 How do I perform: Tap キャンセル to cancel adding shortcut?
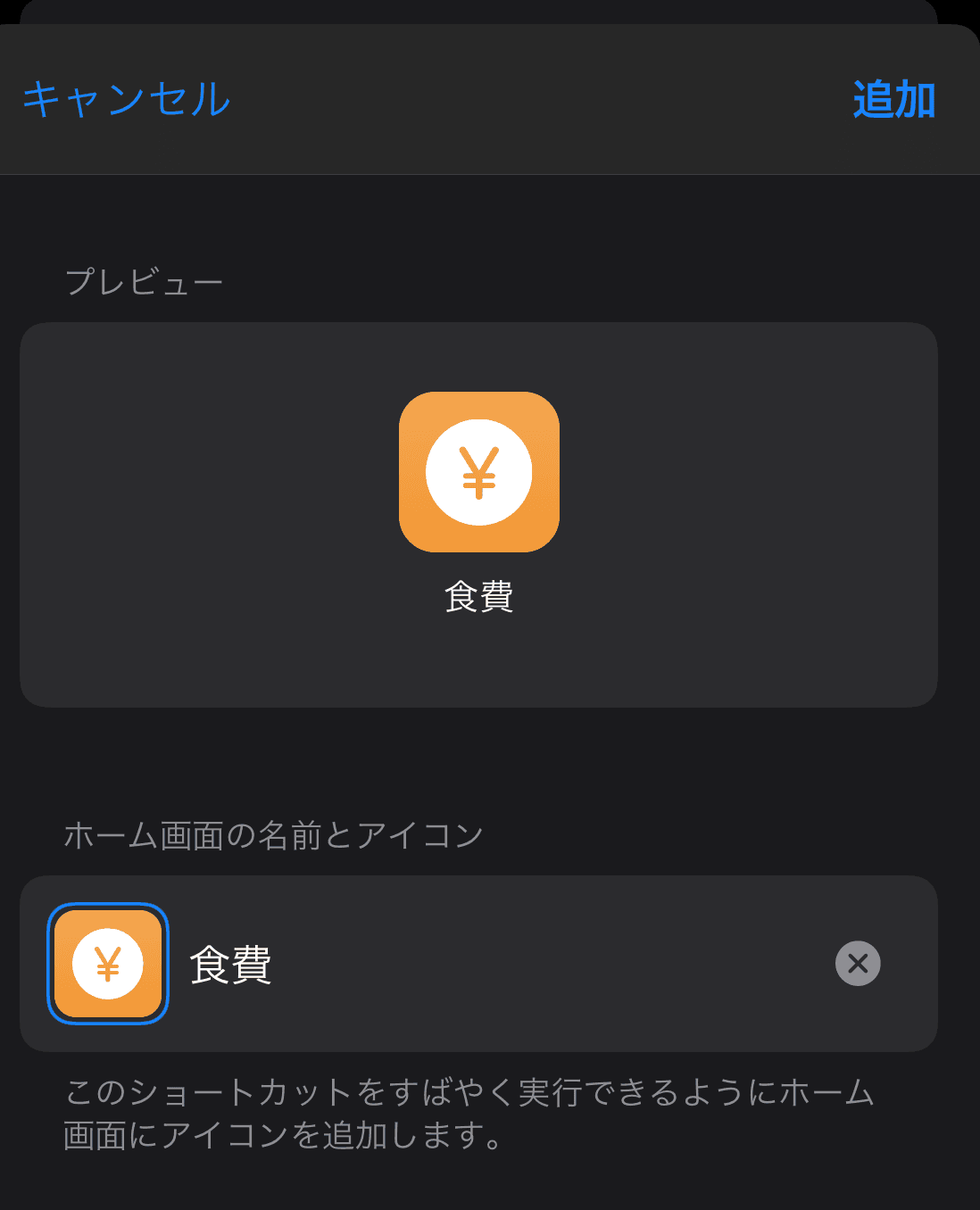[126, 99]
